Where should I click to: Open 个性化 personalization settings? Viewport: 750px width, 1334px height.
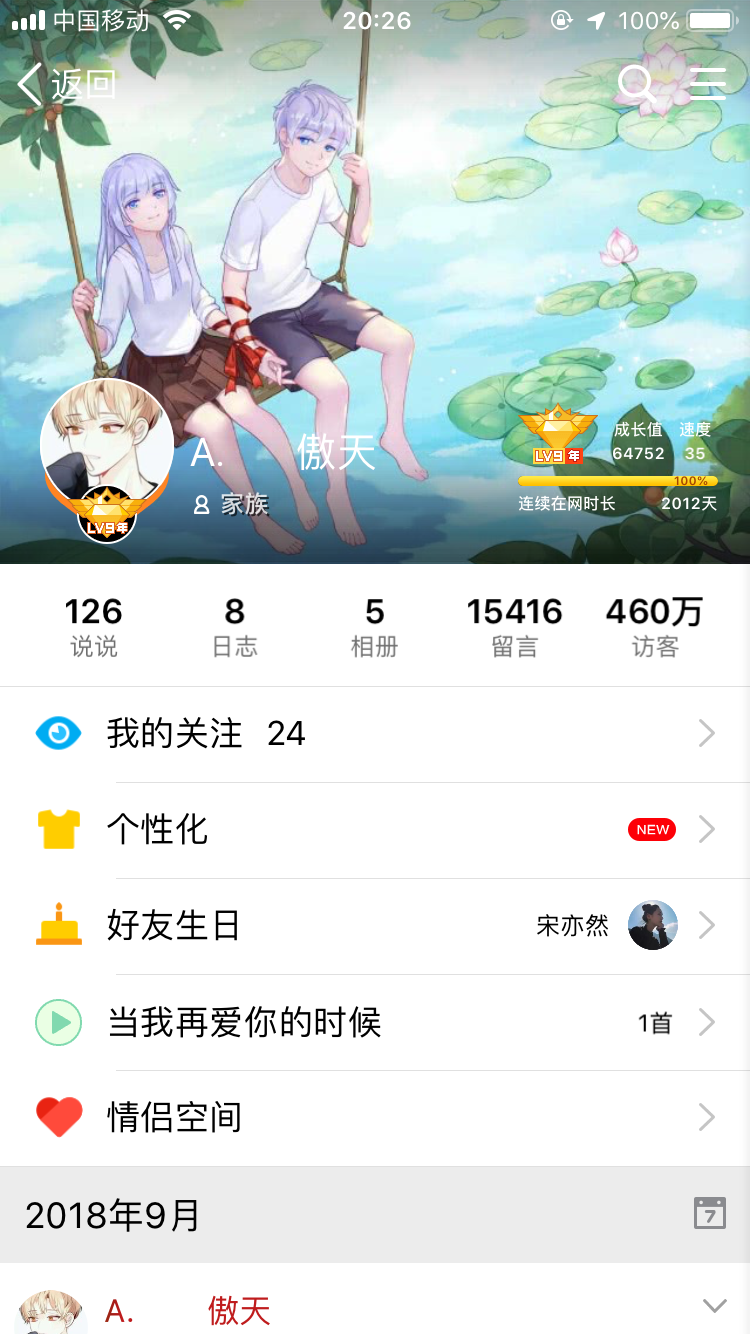click(x=375, y=830)
